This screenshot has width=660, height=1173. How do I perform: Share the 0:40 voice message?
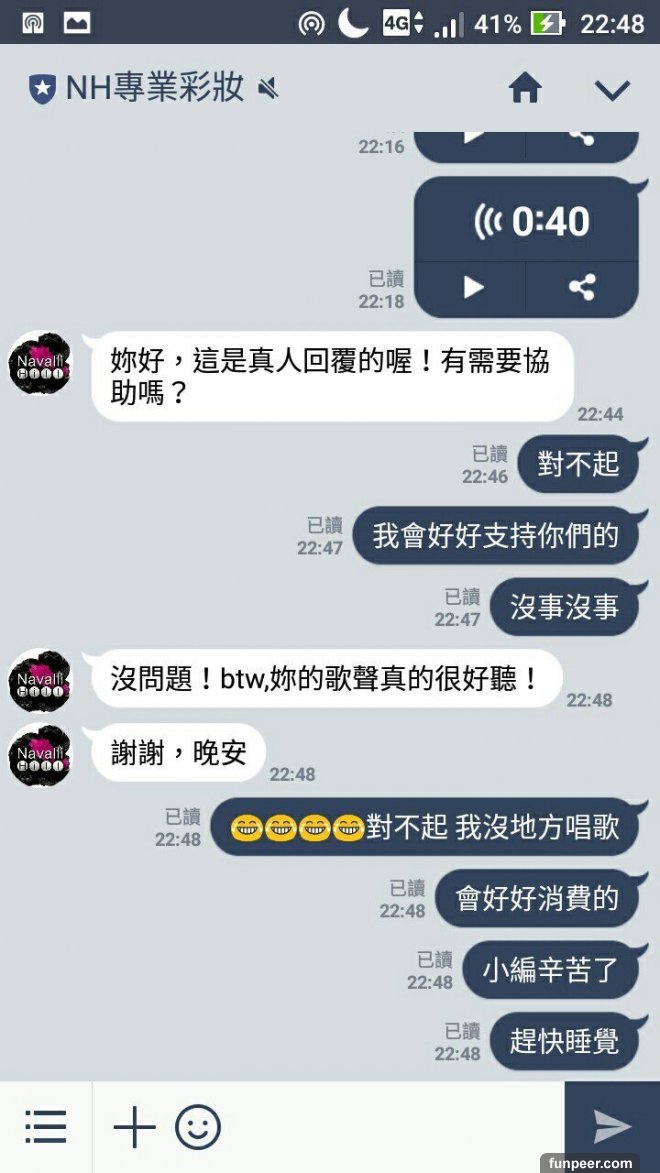coord(582,288)
